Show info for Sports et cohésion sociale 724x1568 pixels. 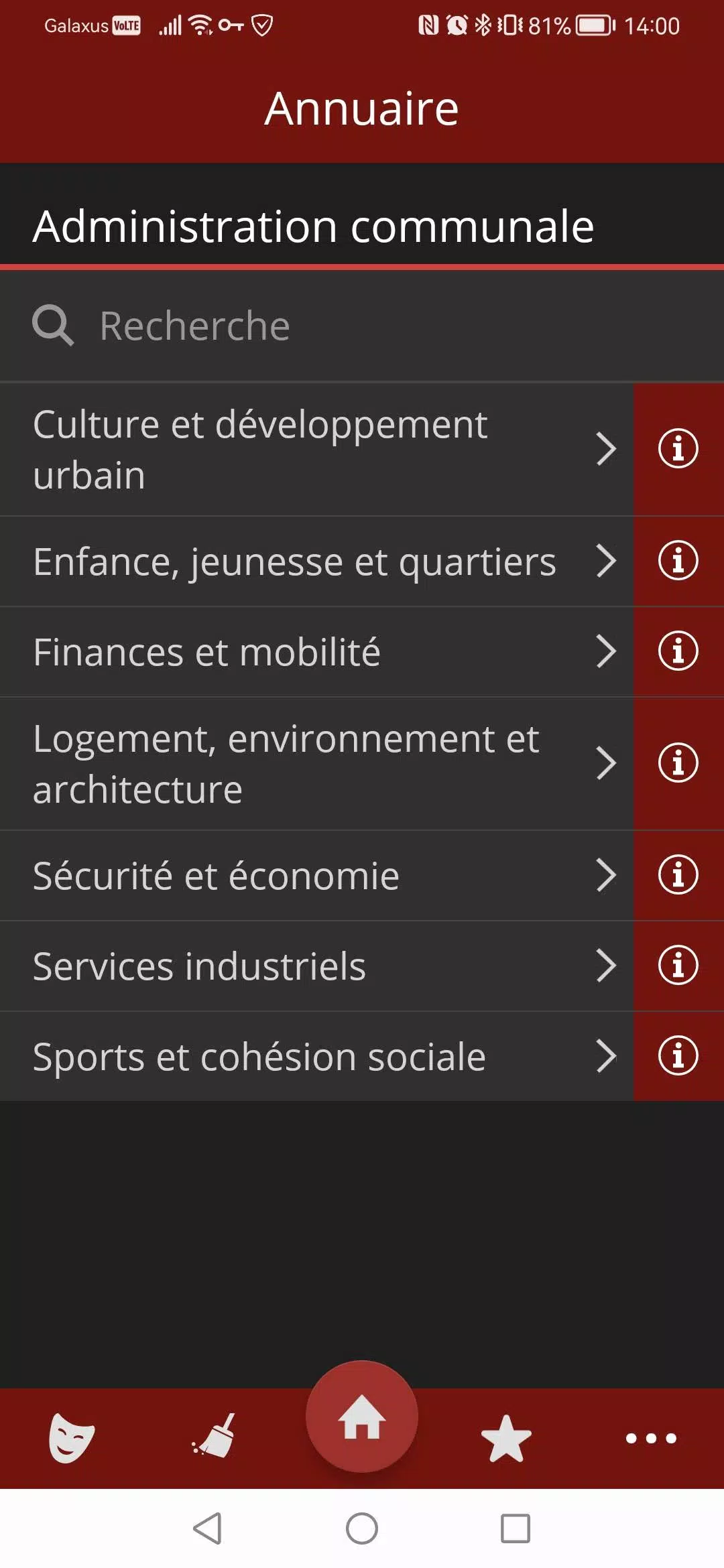point(678,1057)
